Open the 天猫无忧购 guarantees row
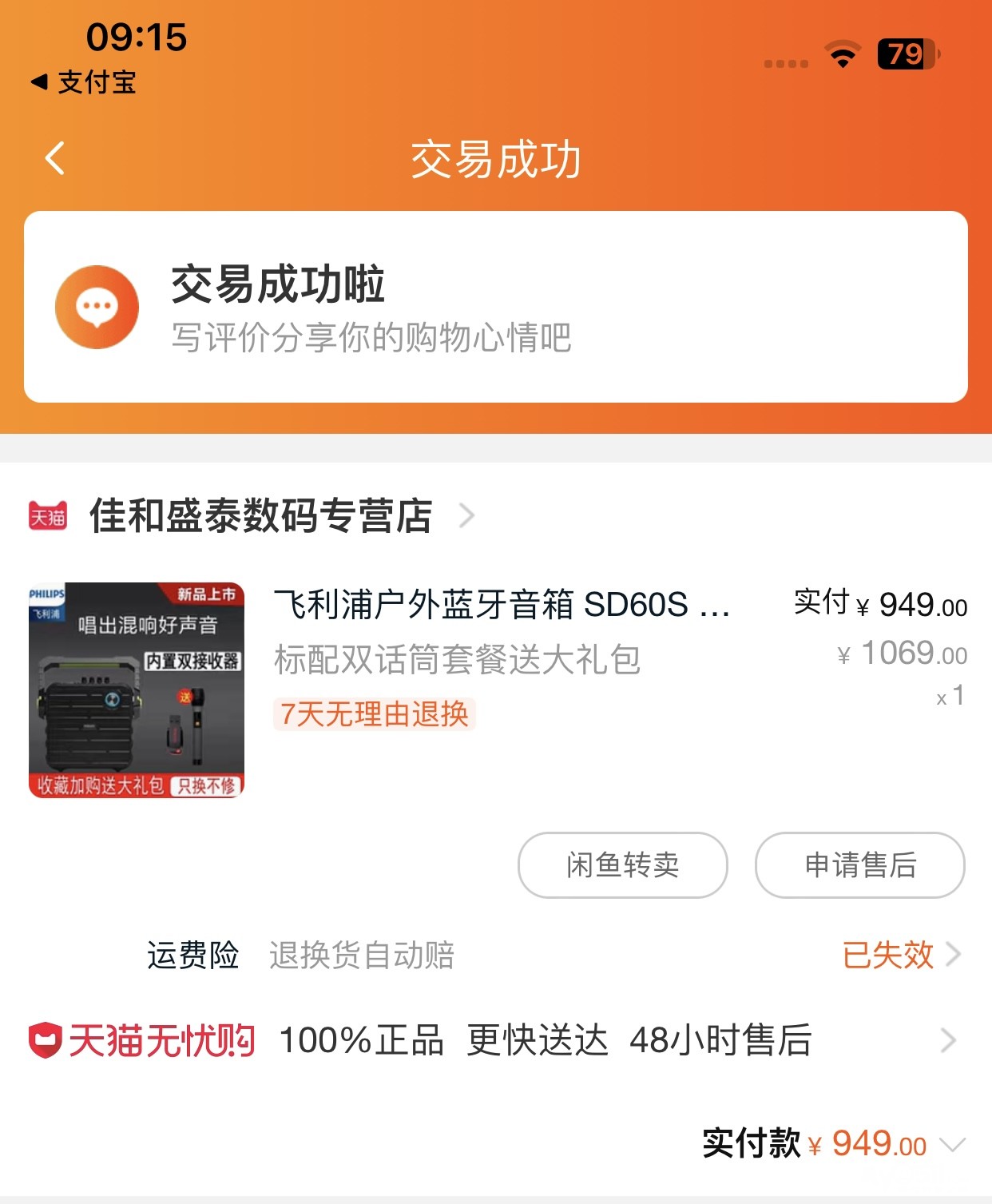 pyautogui.click(x=495, y=1040)
